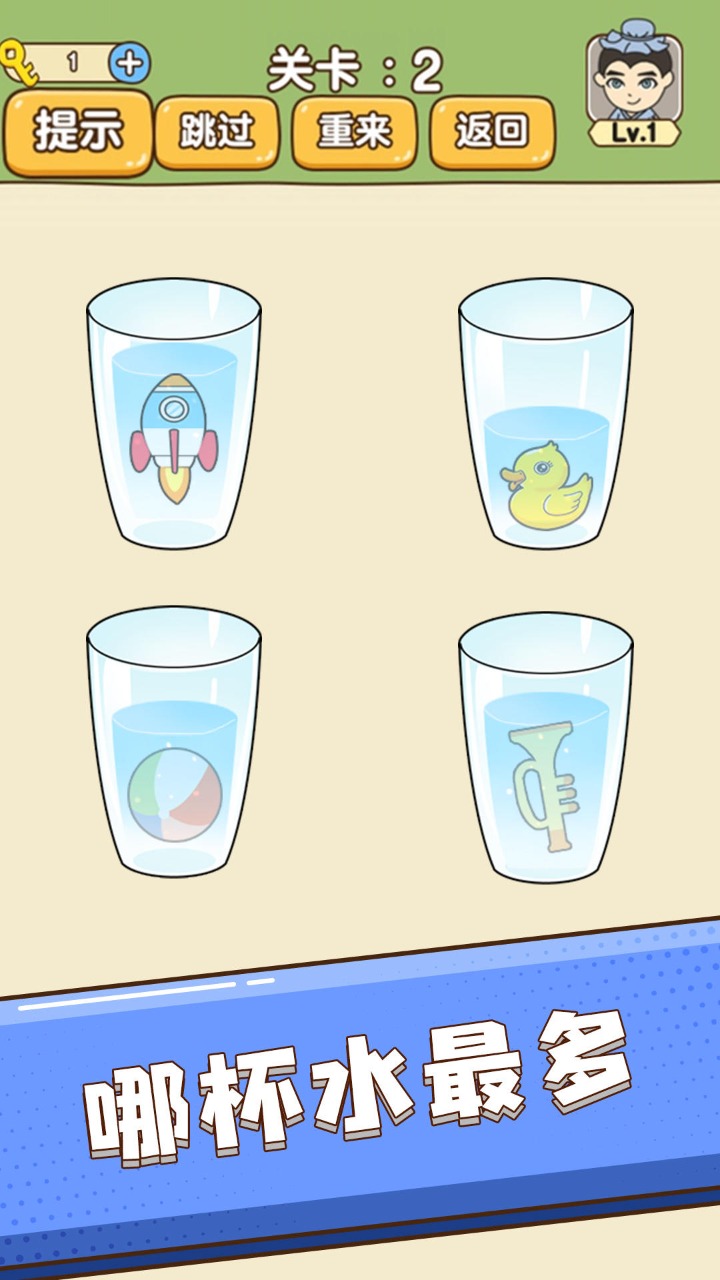Tap the 提示 hint button
The height and width of the screenshot is (1280, 720).
click(78, 132)
